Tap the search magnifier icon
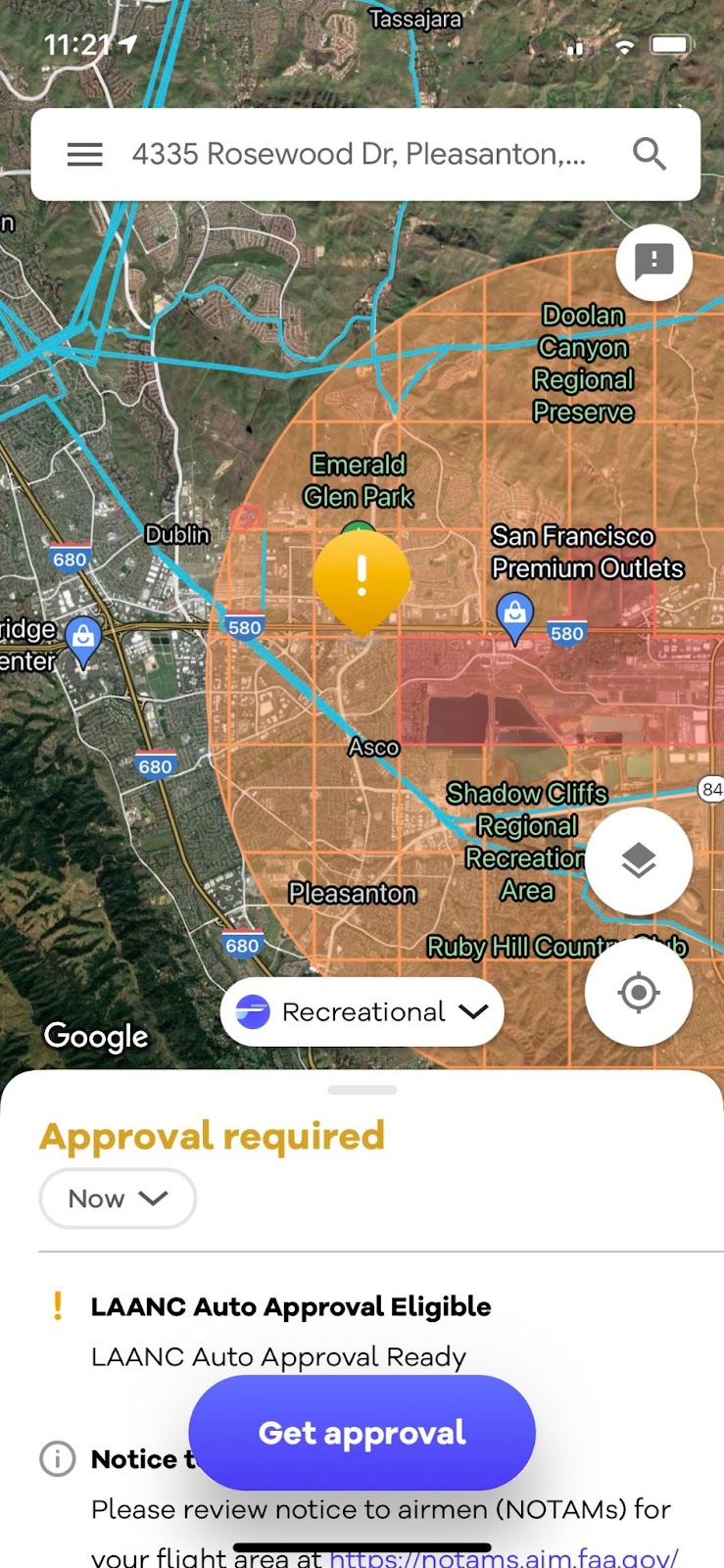Viewport: 724px width, 1568px height. pos(650,154)
